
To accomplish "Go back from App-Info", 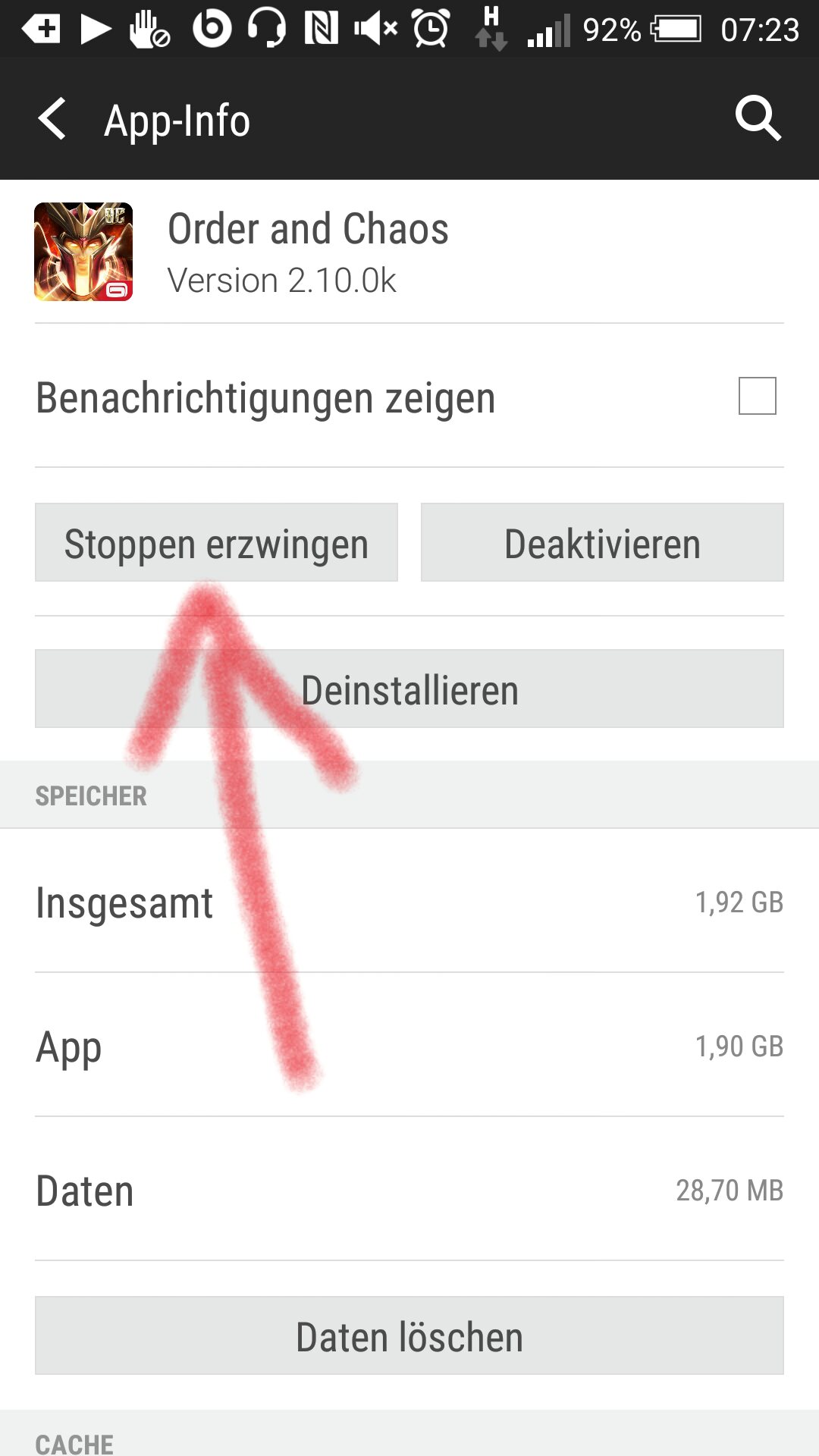I will click(53, 120).
